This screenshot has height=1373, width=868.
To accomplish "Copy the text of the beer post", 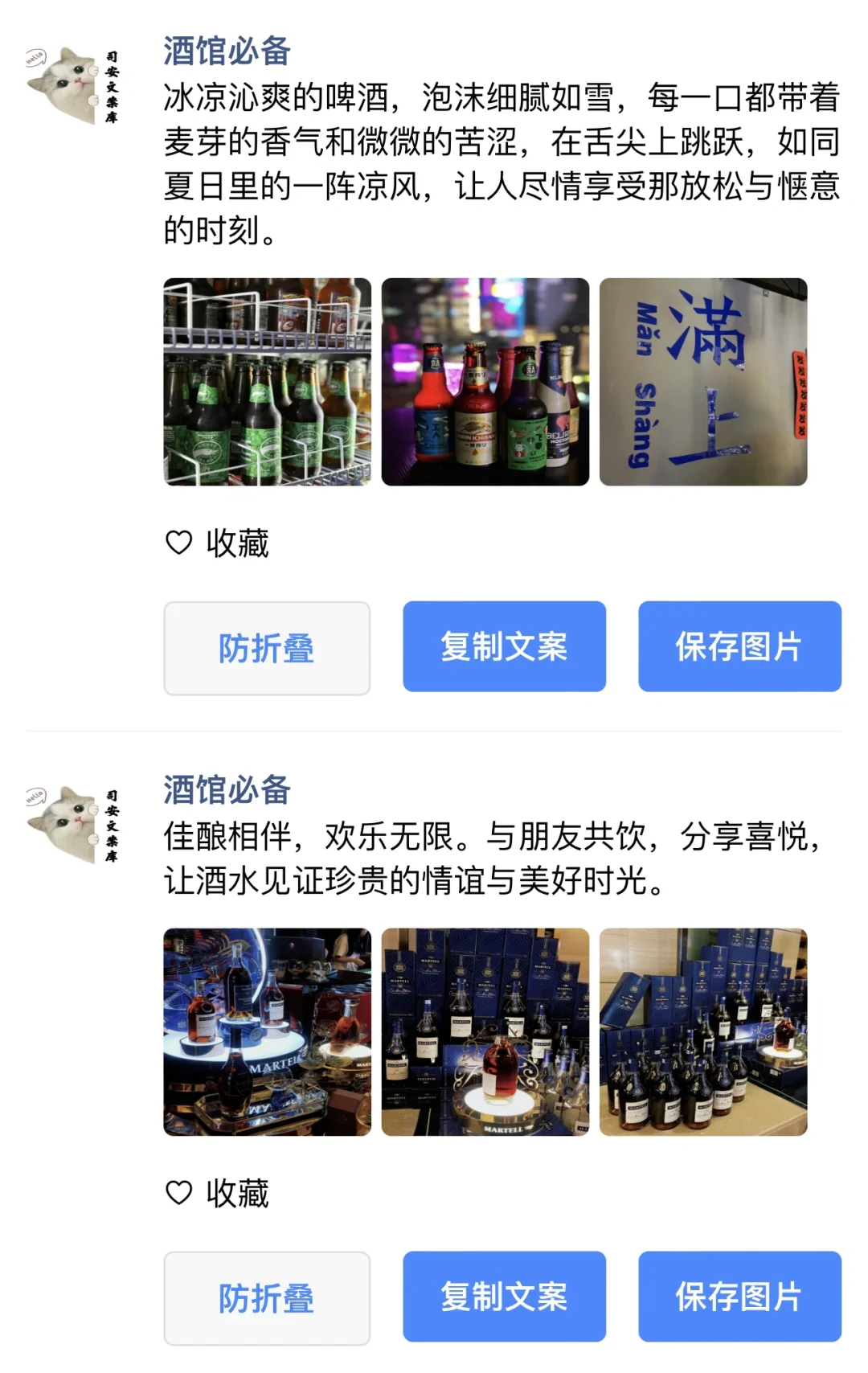I will click(x=504, y=646).
